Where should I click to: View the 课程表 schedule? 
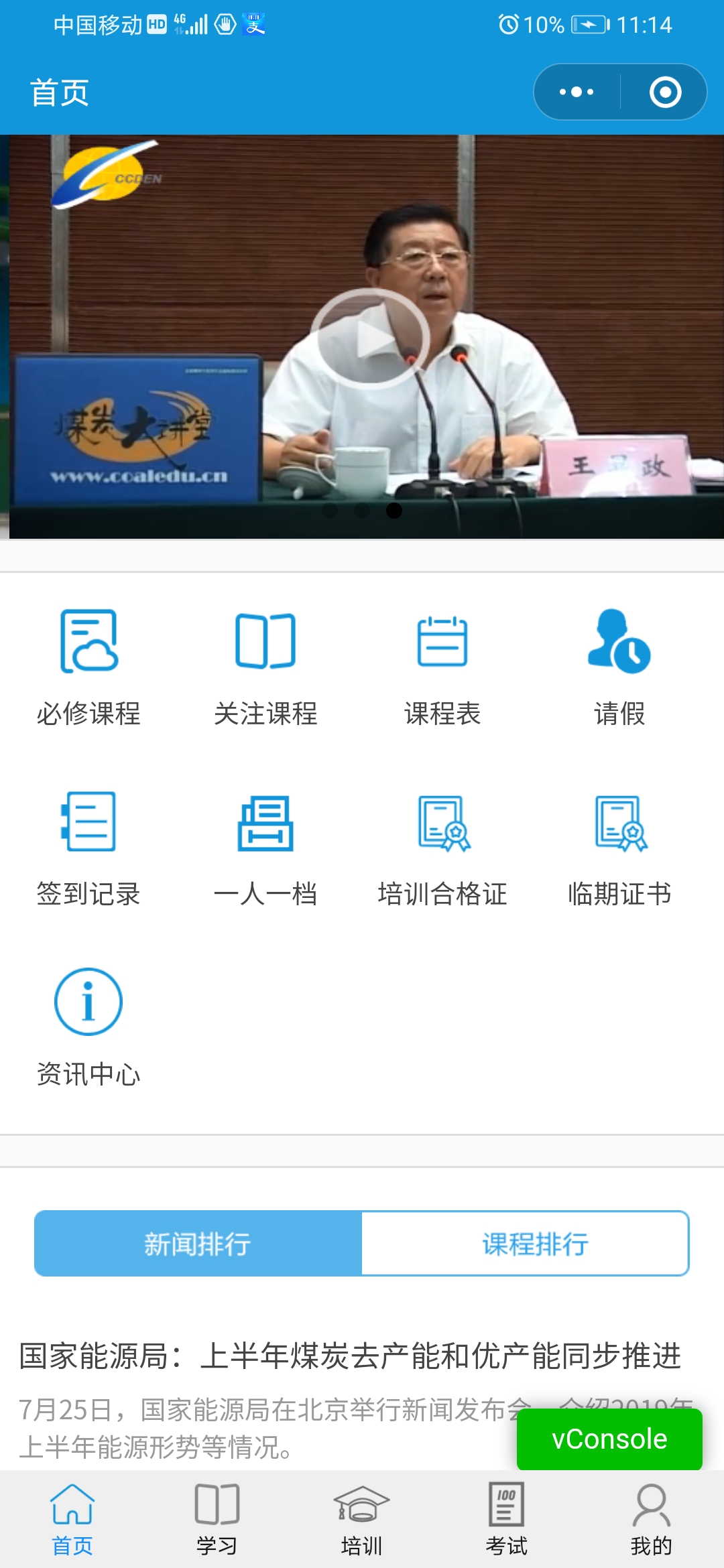442,667
